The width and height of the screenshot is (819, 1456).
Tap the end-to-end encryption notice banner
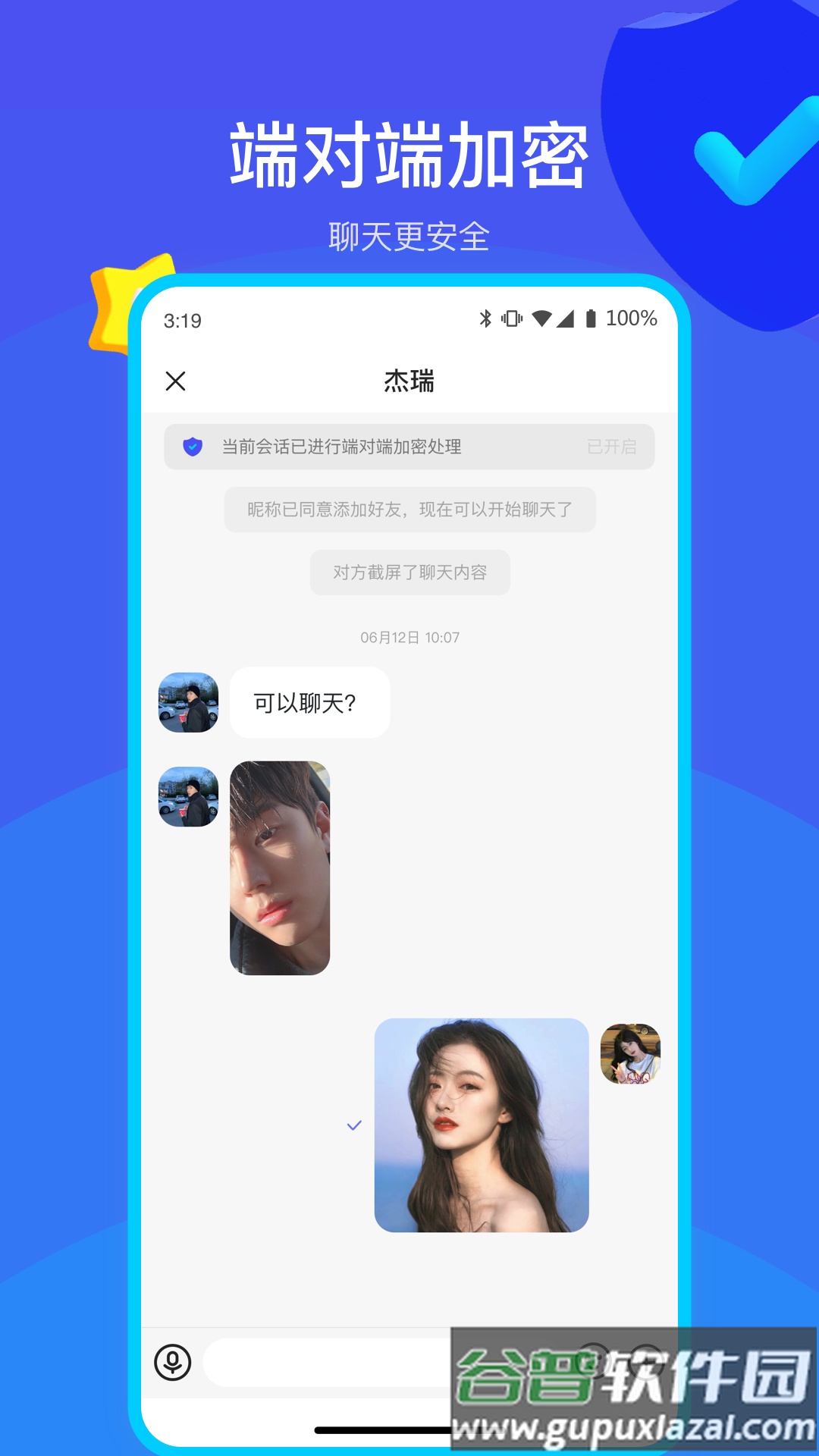coord(409,447)
